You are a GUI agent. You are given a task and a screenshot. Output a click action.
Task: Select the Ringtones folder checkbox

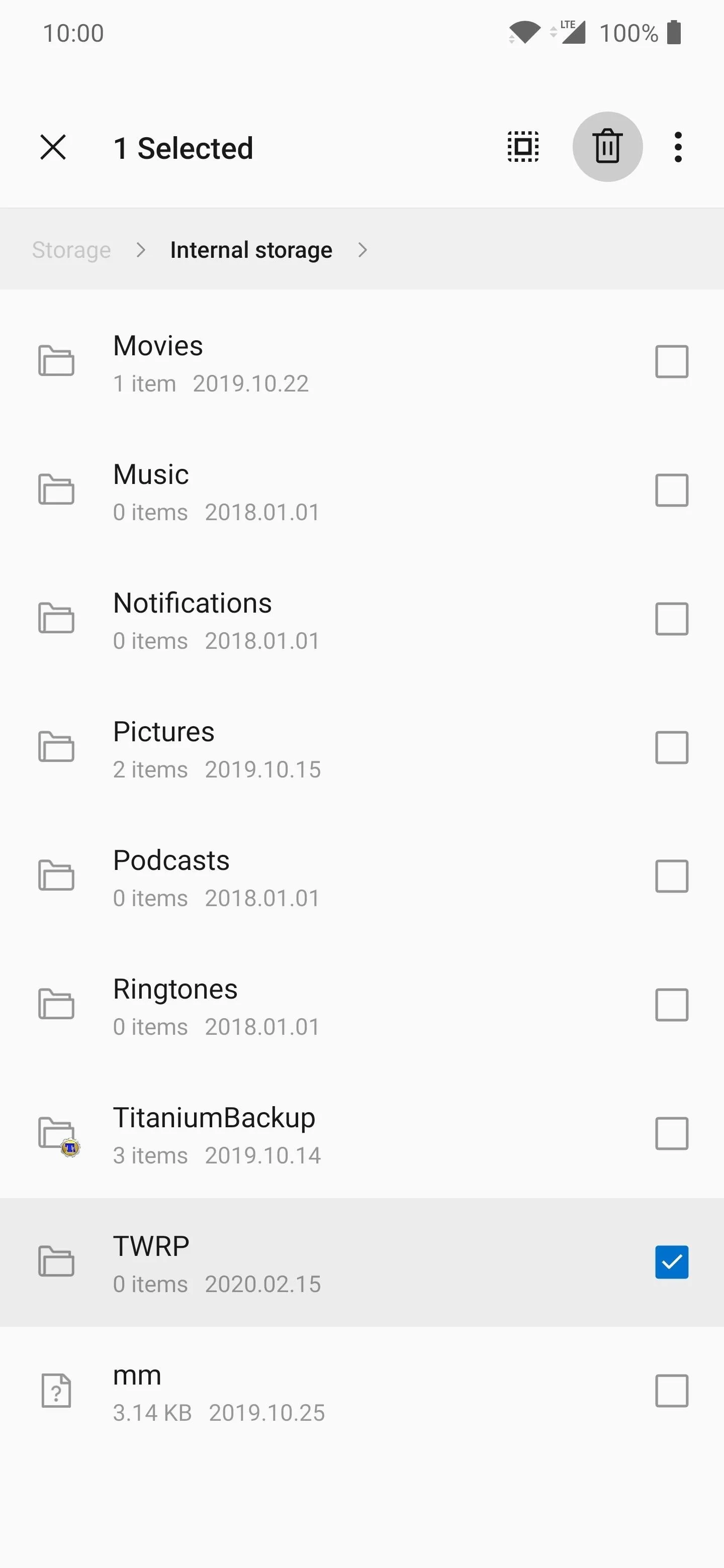pos(672,1004)
